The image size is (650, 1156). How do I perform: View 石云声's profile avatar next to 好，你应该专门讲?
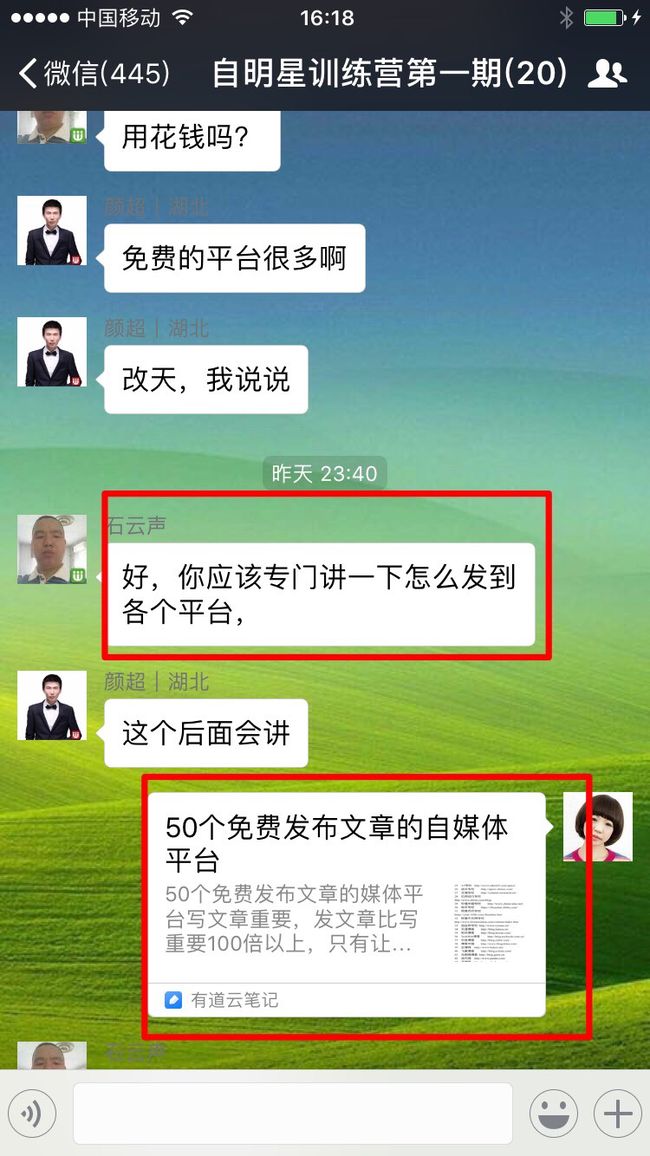[52, 549]
